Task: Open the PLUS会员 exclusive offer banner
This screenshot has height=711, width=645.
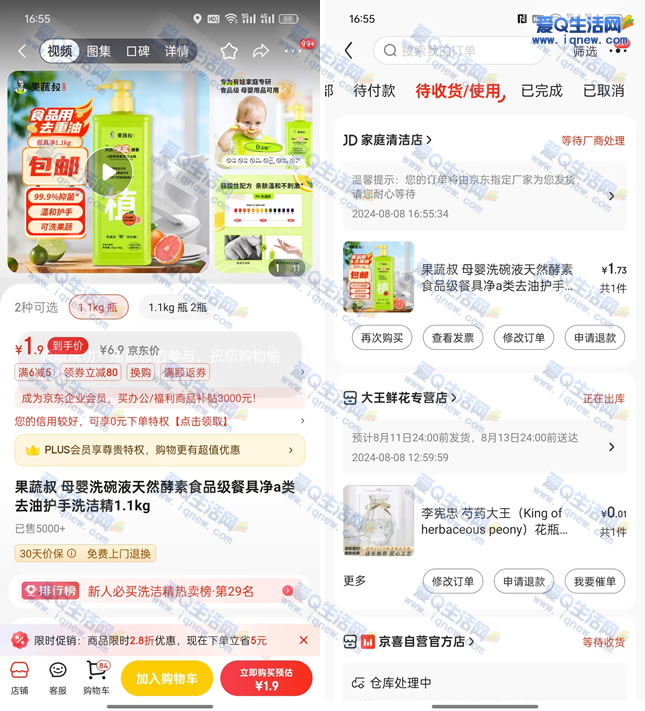Action: (160, 450)
